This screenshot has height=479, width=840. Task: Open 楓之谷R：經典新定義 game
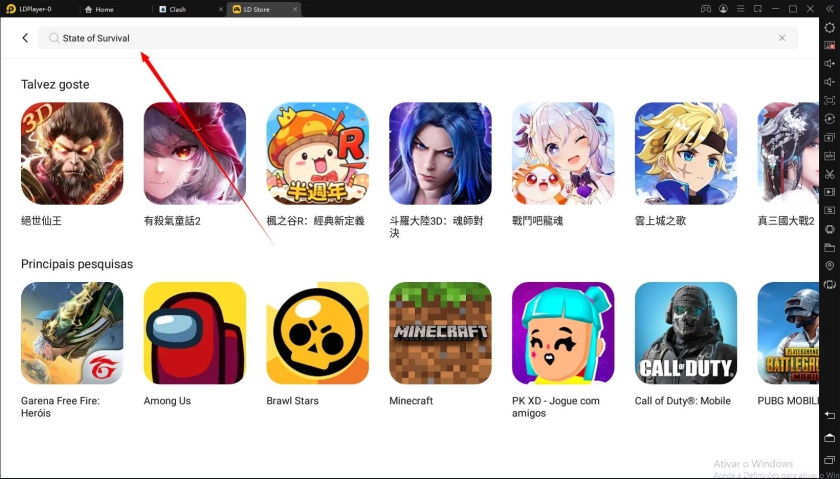click(x=317, y=153)
